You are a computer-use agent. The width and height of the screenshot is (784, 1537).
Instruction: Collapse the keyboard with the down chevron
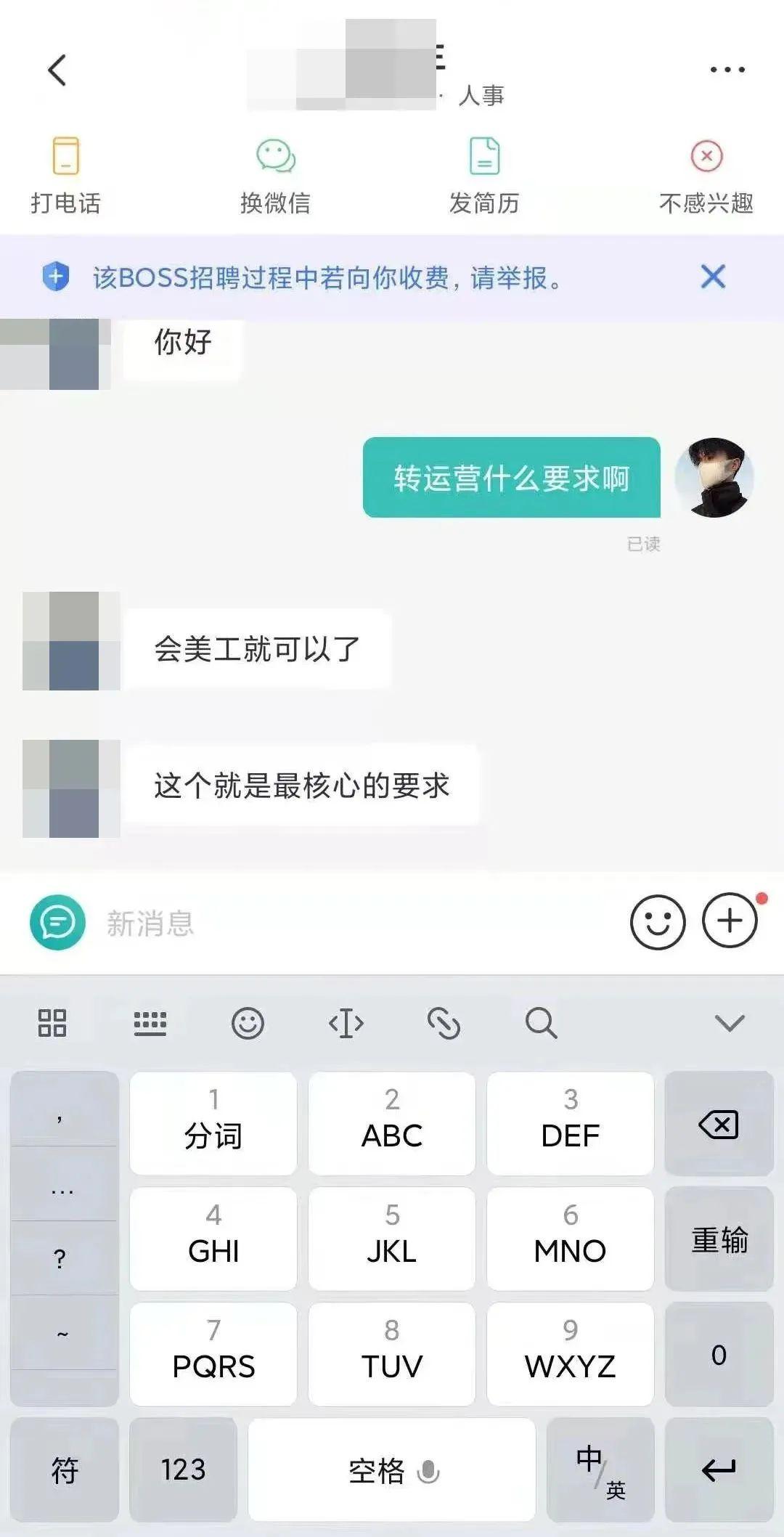tap(730, 1023)
